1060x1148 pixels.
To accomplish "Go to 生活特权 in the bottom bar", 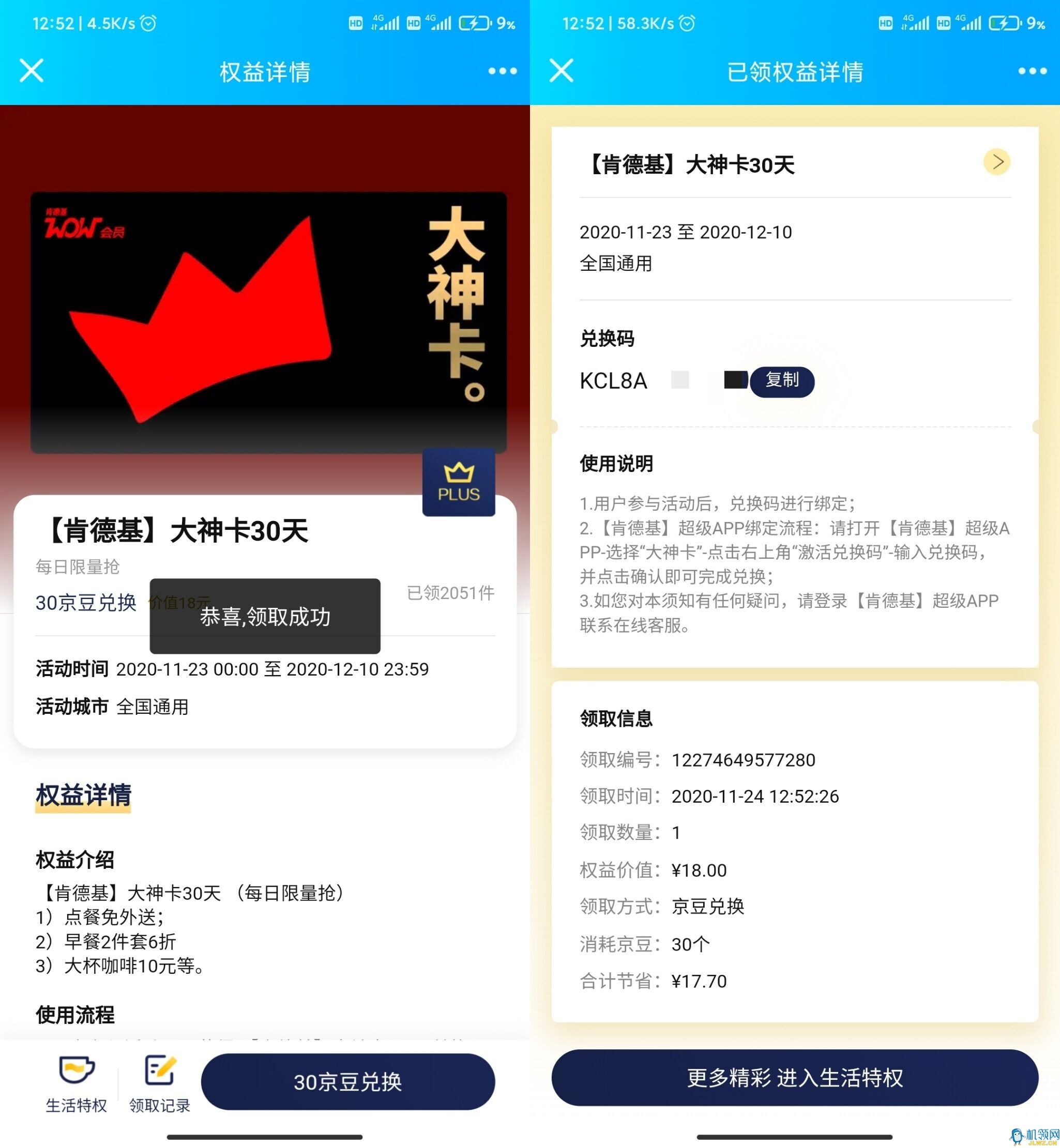I will (x=77, y=1083).
